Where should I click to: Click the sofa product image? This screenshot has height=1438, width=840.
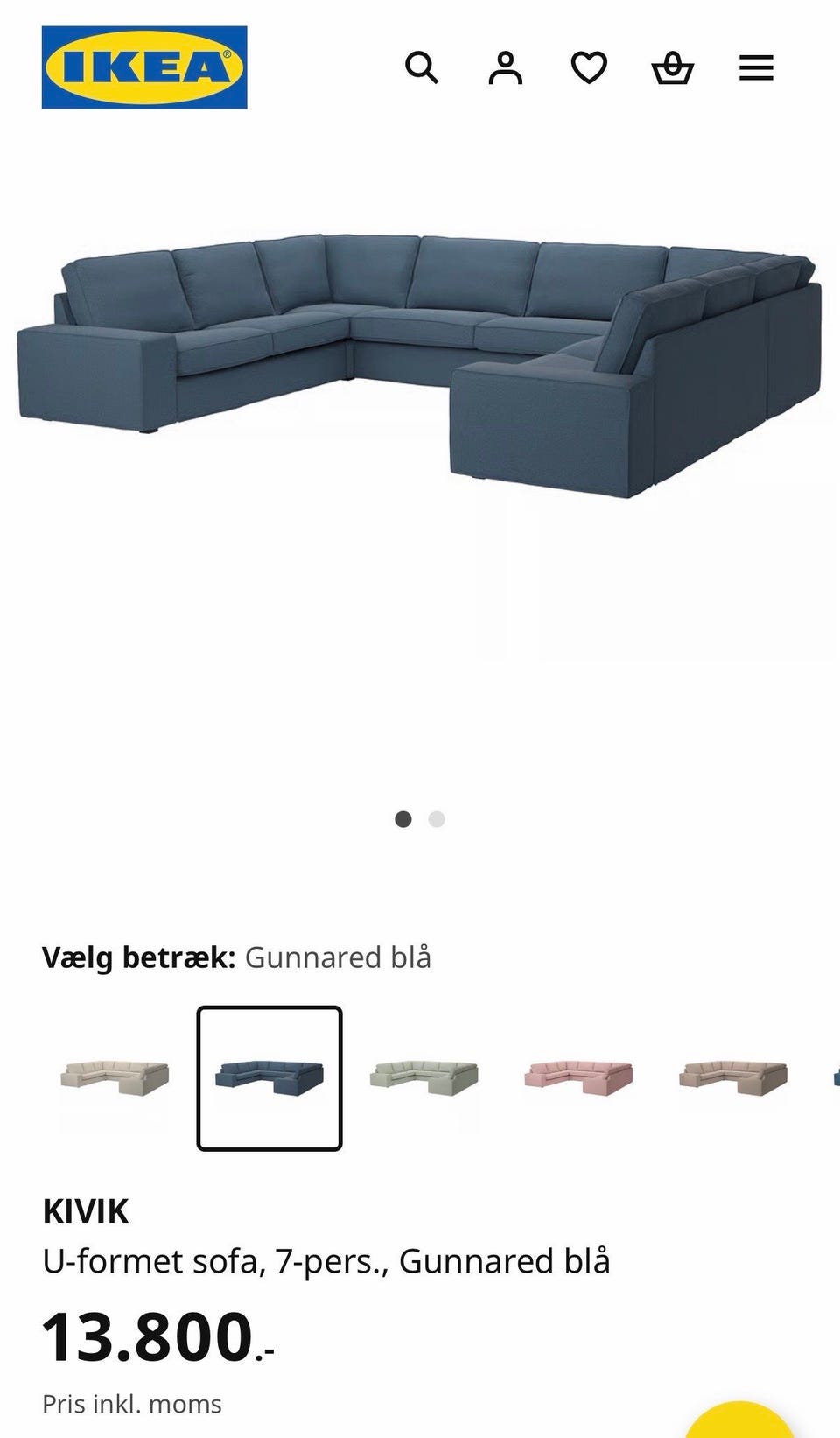(420, 368)
